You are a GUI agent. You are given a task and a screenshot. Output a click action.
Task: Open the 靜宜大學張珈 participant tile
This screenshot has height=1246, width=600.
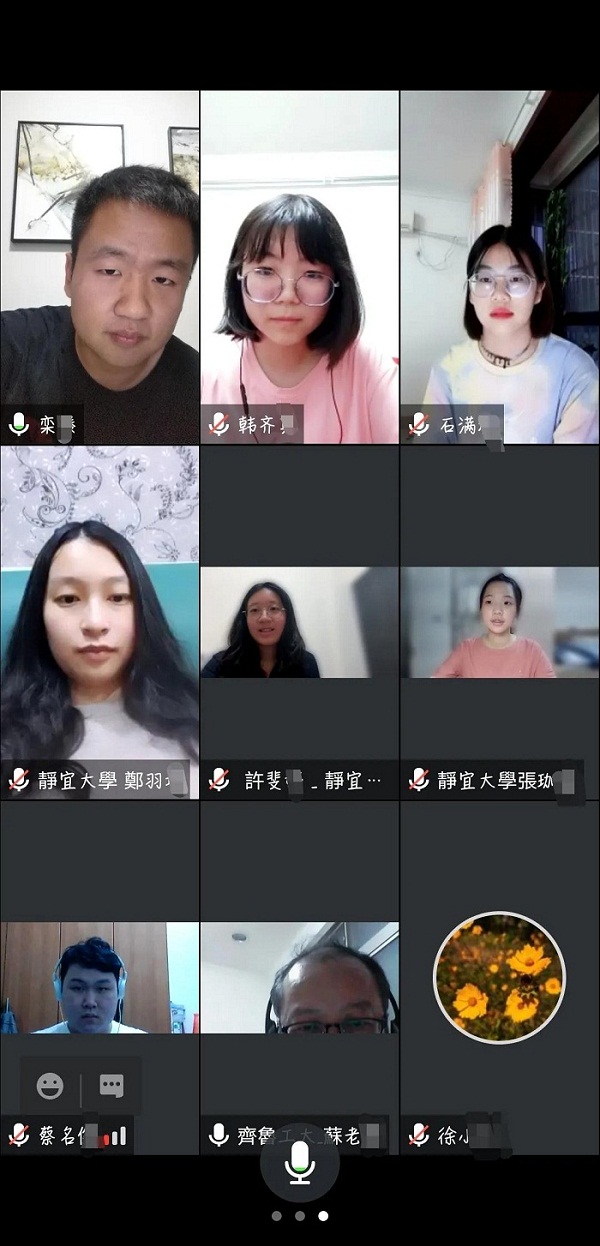click(x=499, y=620)
